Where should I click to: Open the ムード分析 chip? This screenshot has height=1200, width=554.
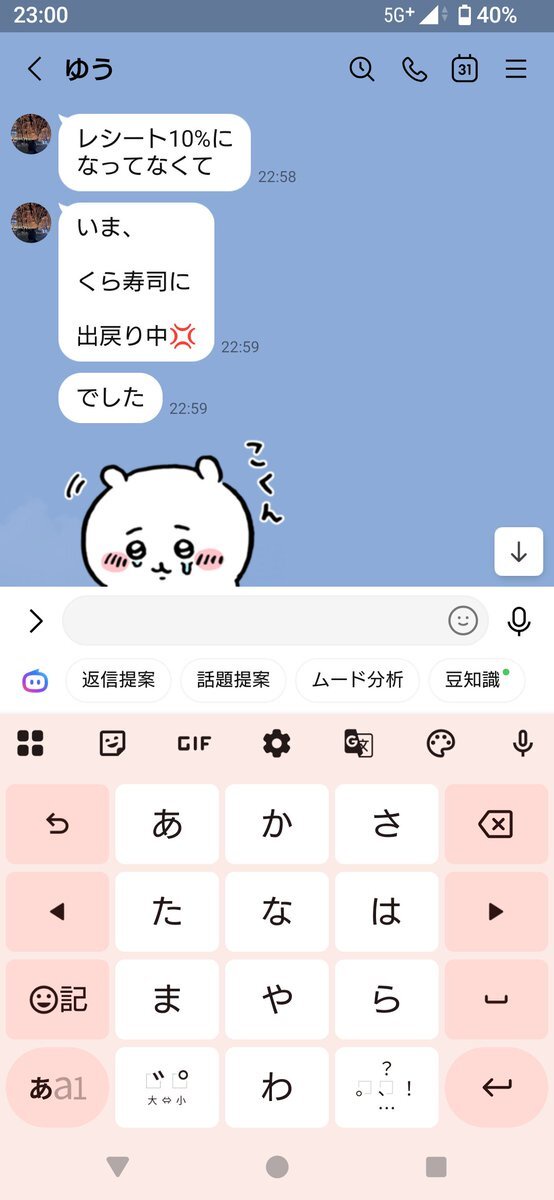click(357, 681)
